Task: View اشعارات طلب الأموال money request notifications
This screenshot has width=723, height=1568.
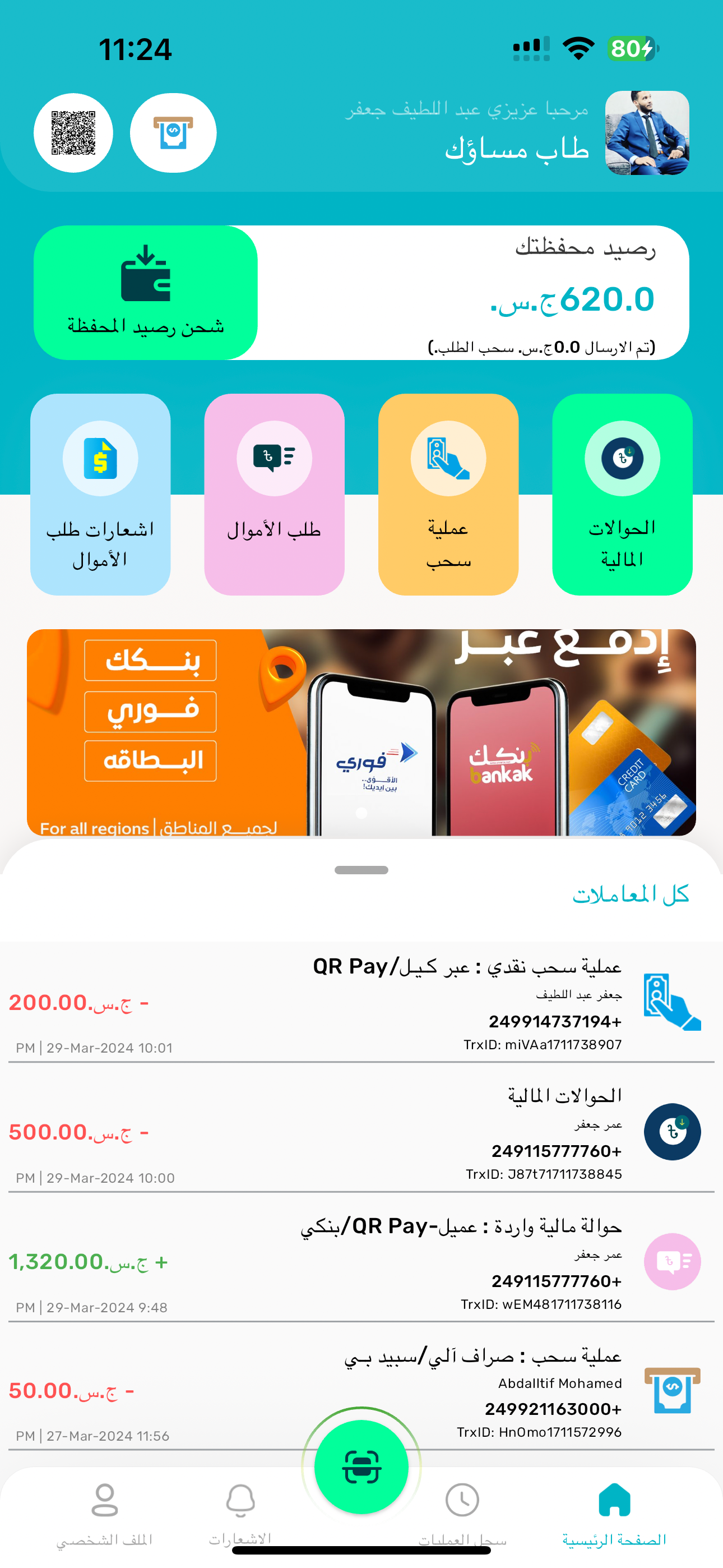Action: click(x=100, y=494)
